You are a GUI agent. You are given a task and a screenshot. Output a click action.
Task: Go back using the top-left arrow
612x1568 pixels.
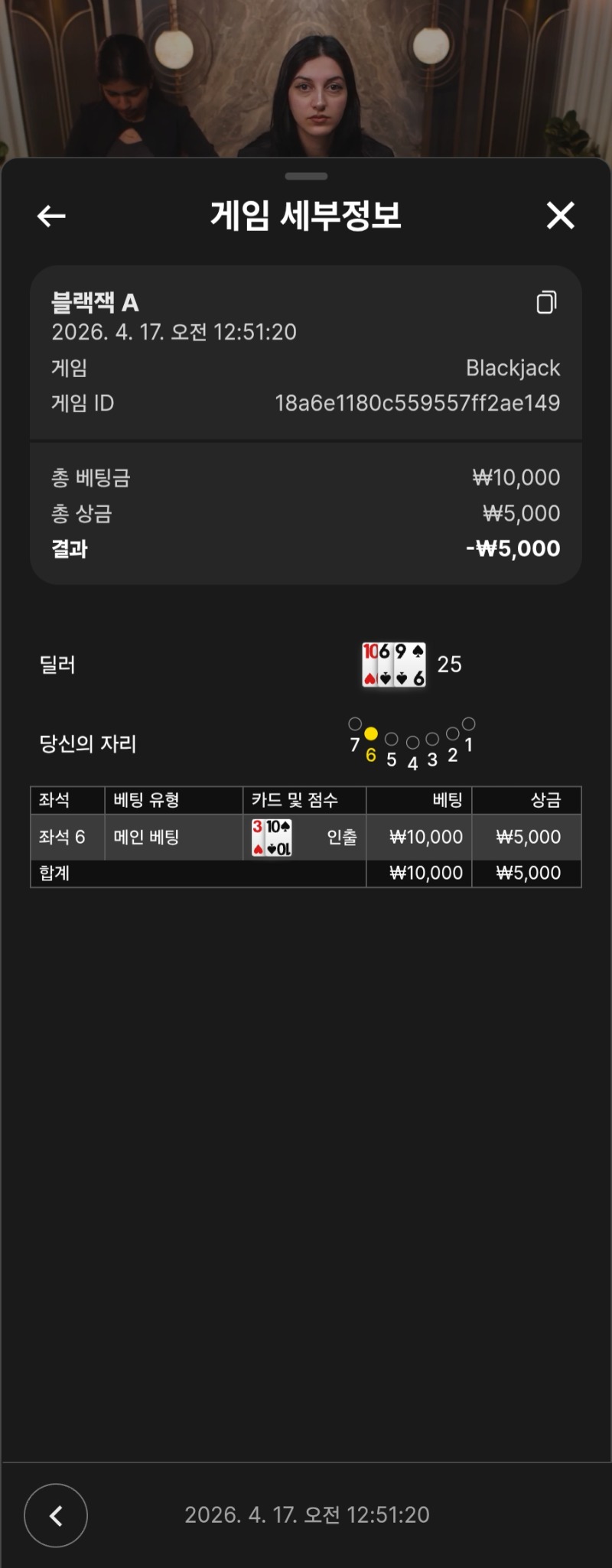[x=51, y=216]
